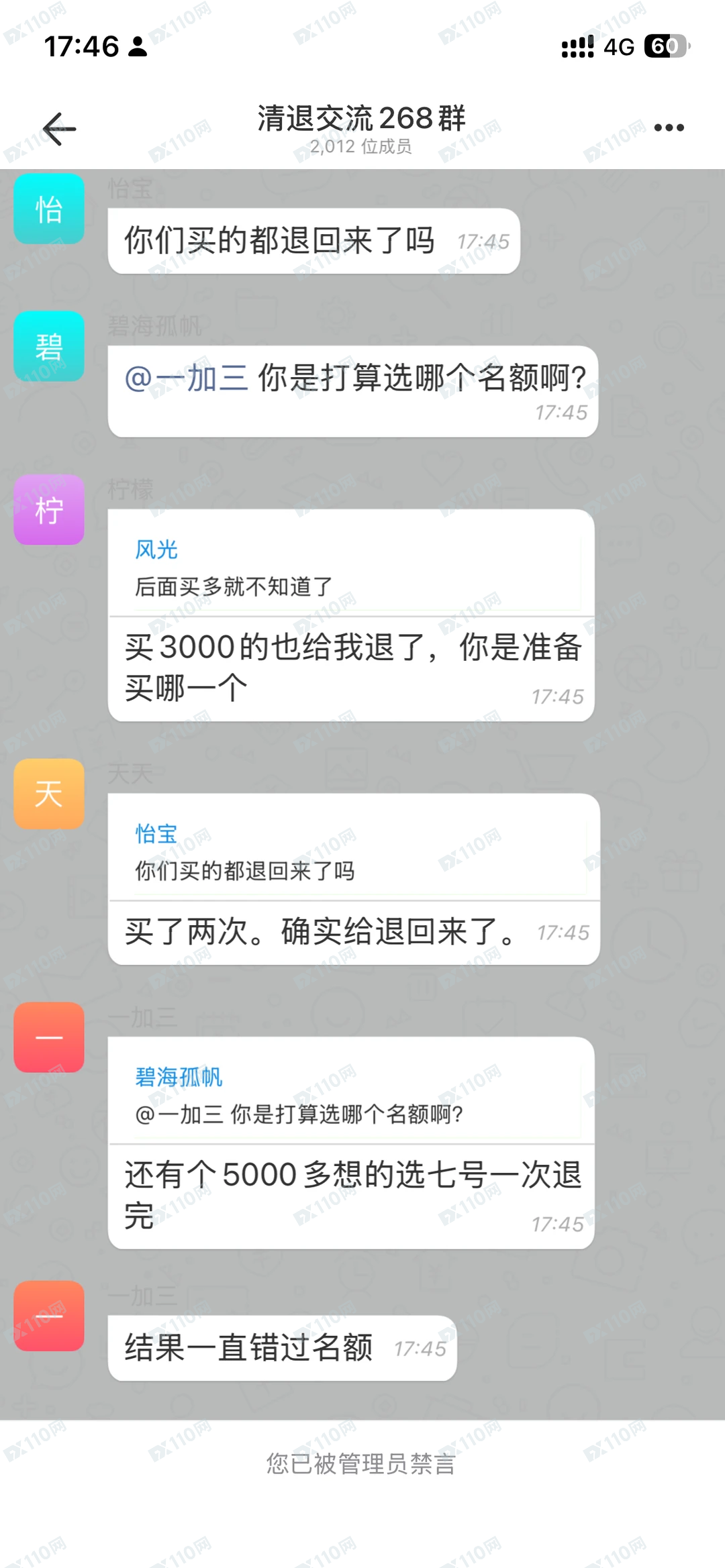Screen dimensions: 725x1568
Task: Open 柠檬's purple avatar
Action: 48,511
